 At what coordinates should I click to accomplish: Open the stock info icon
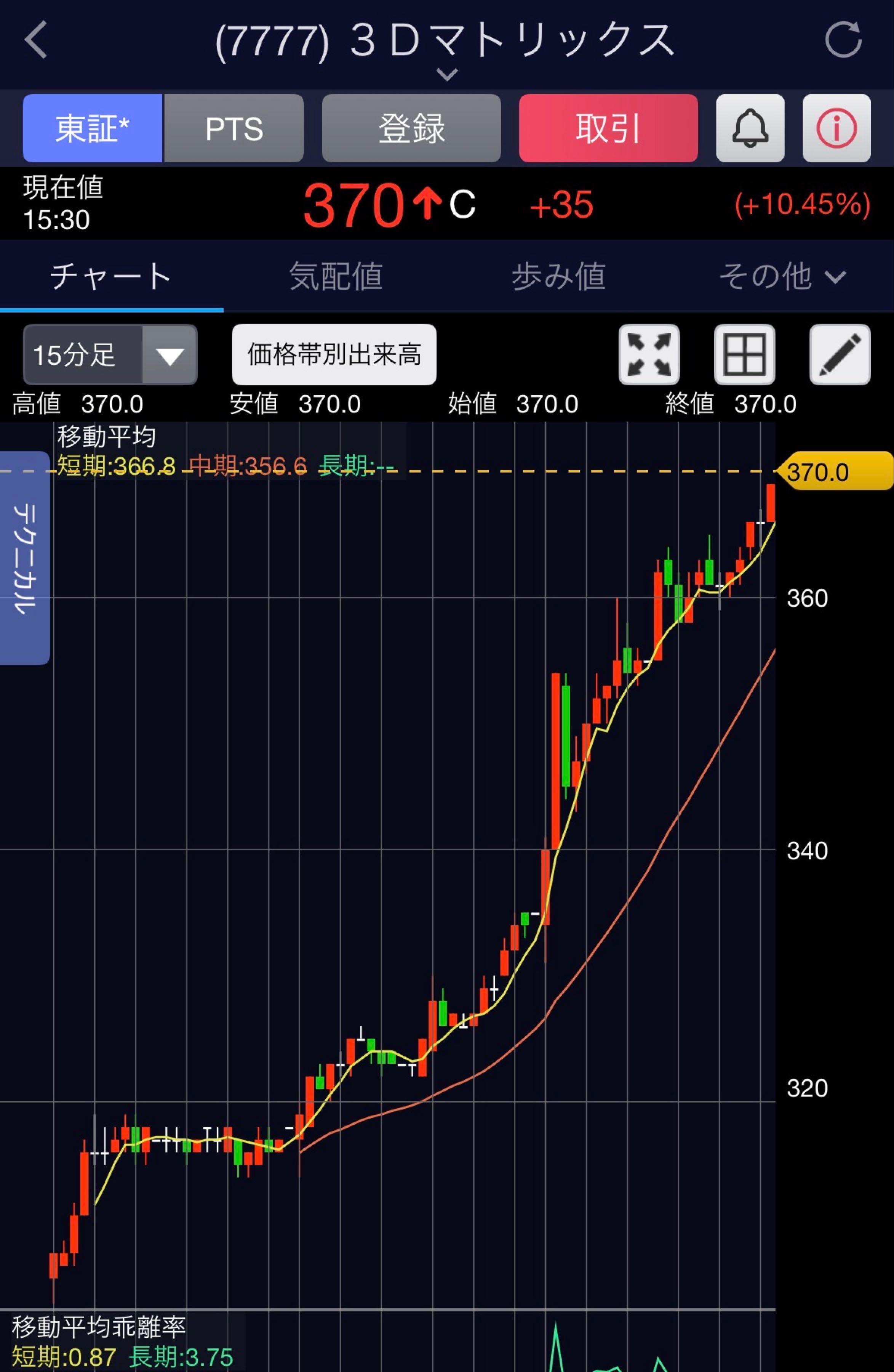click(x=836, y=128)
